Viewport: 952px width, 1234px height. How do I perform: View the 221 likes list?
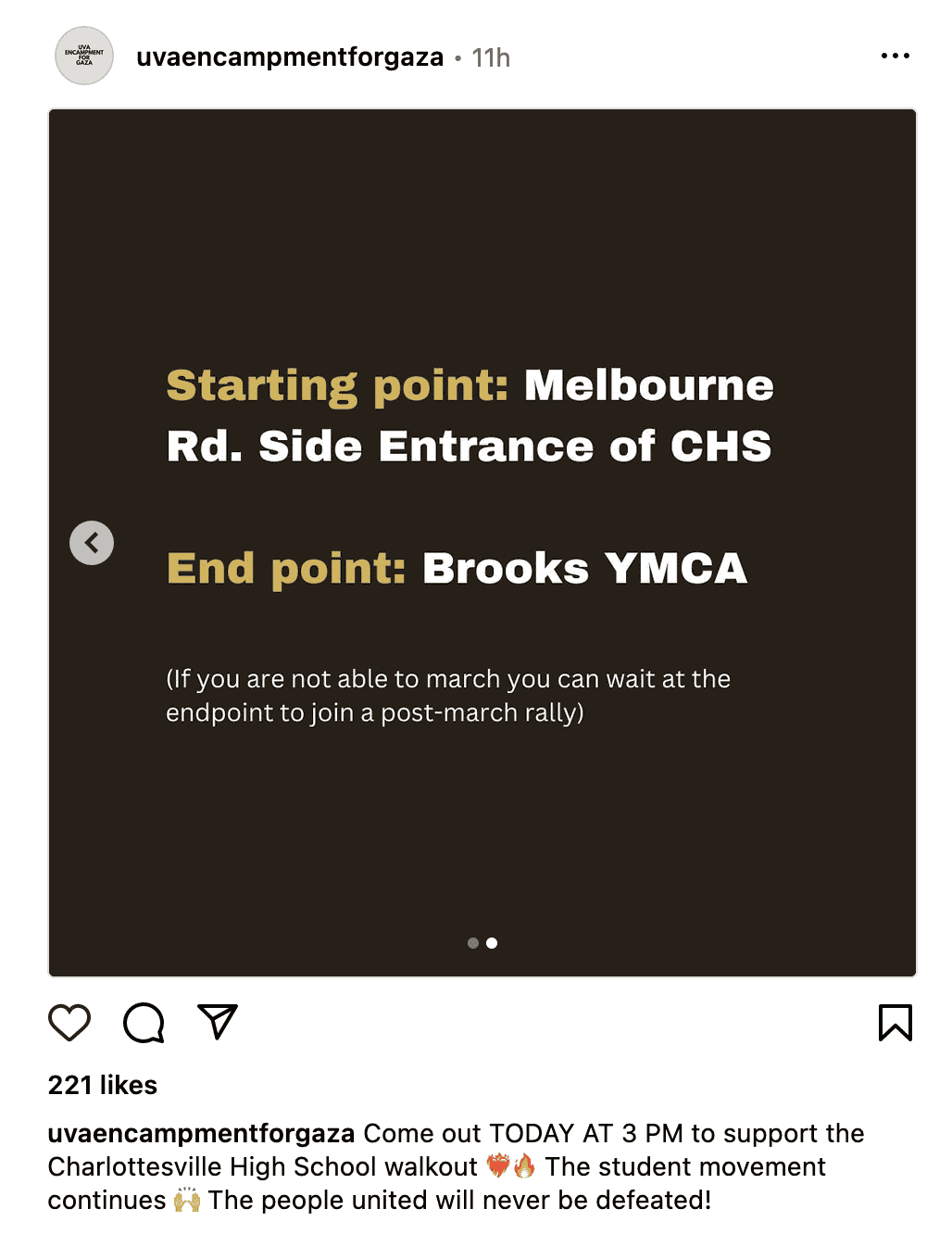pos(103,1085)
